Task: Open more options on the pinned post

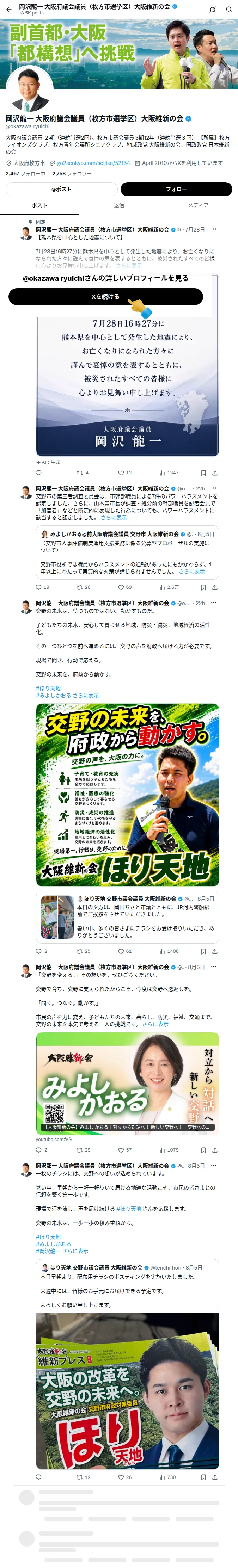Action: (214, 229)
